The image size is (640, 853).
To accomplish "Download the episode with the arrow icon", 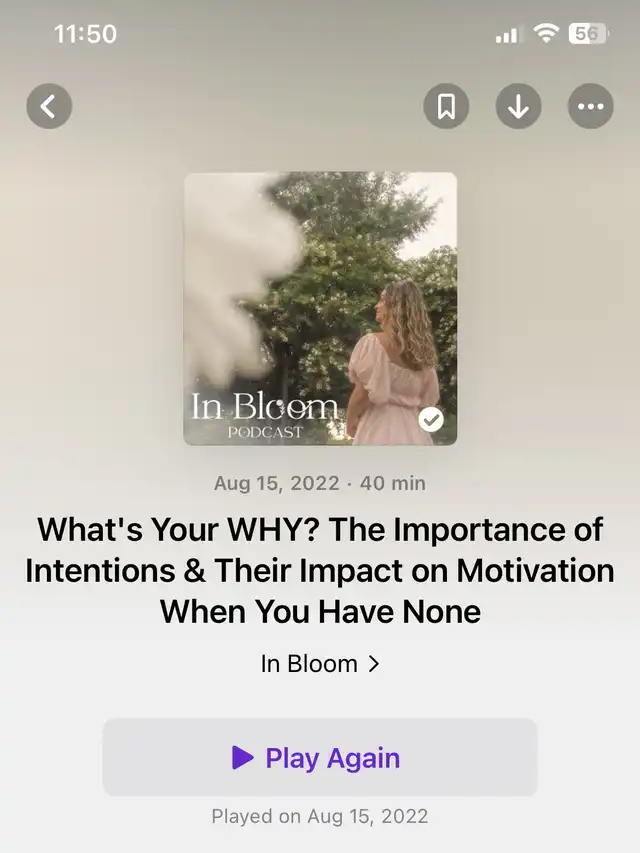I will click(518, 106).
